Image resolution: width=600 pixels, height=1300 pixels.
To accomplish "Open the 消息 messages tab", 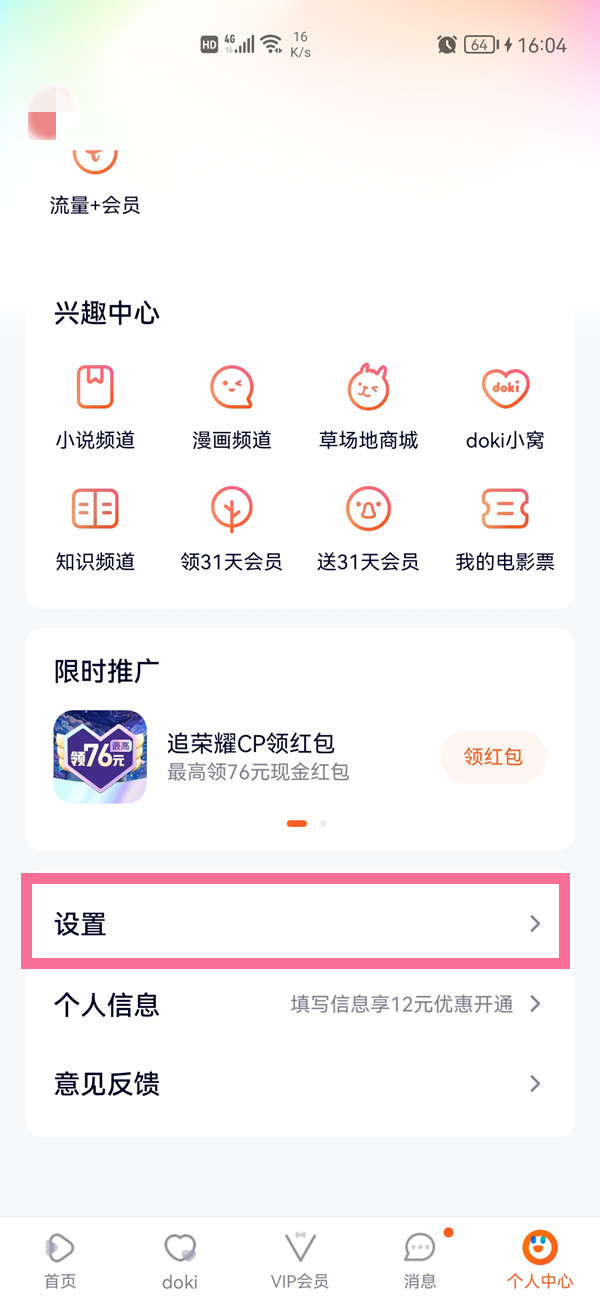I will click(x=420, y=1258).
